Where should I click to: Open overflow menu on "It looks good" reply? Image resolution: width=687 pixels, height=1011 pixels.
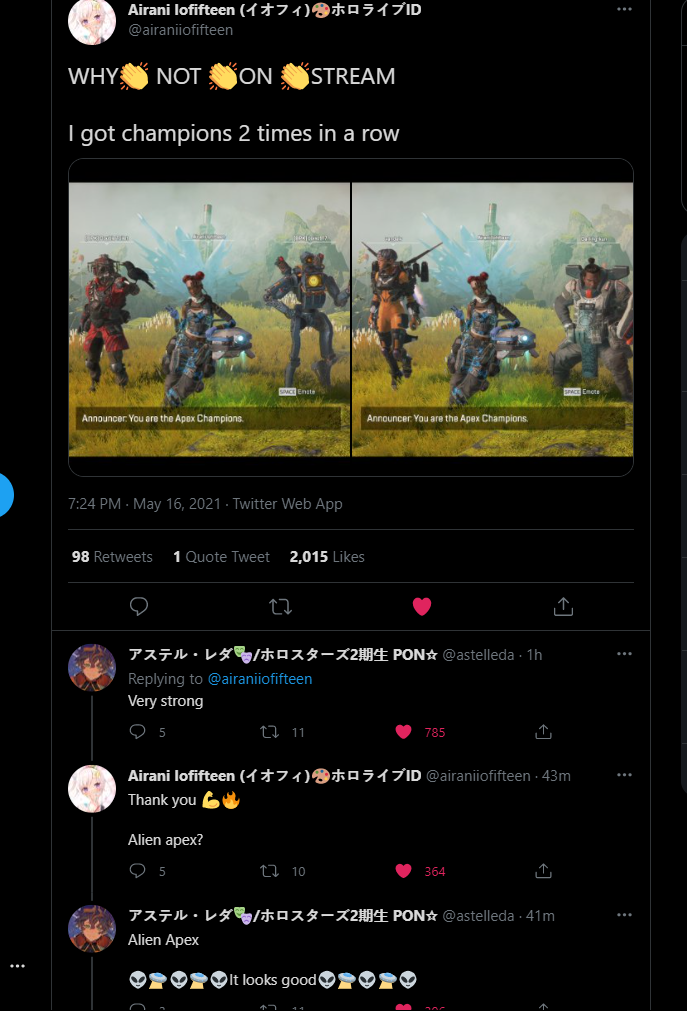tap(624, 915)
